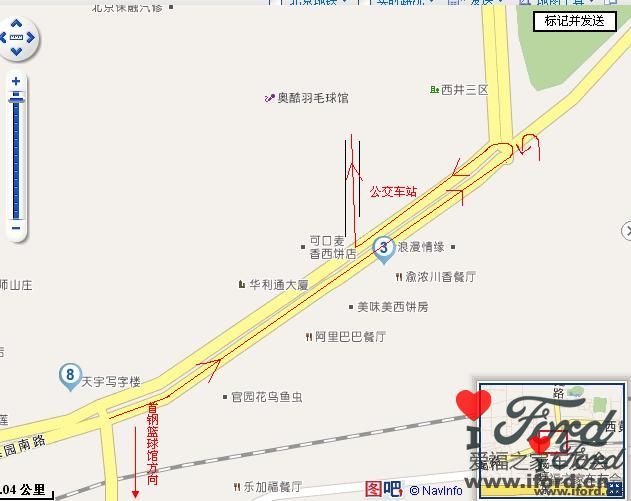Collapse the side panel arrow on right edge
Image resolution: width=631 pixels, height=501 pixels.
(x=626, y=231)
